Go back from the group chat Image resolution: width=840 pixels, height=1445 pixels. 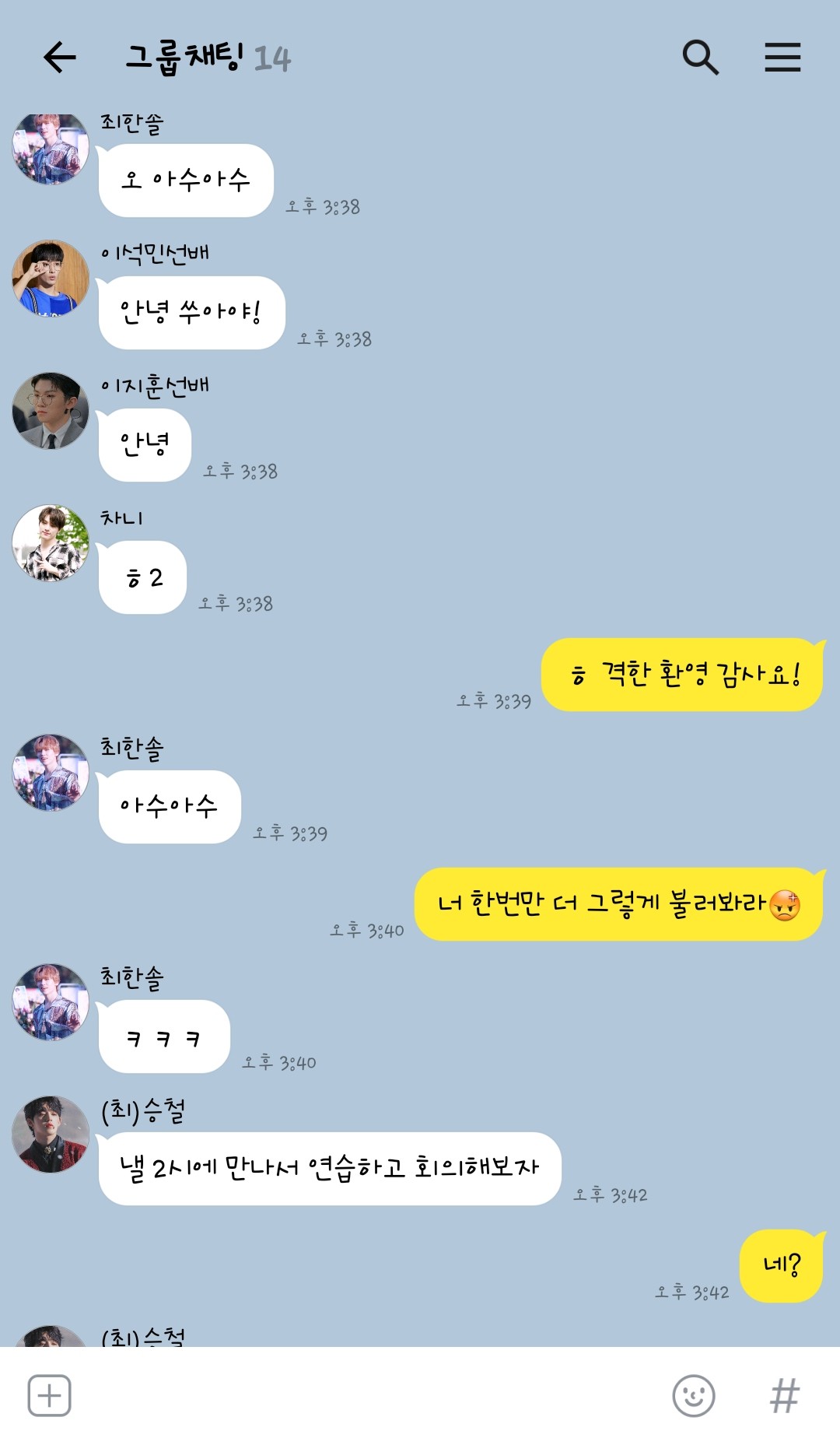click(59, 57)
